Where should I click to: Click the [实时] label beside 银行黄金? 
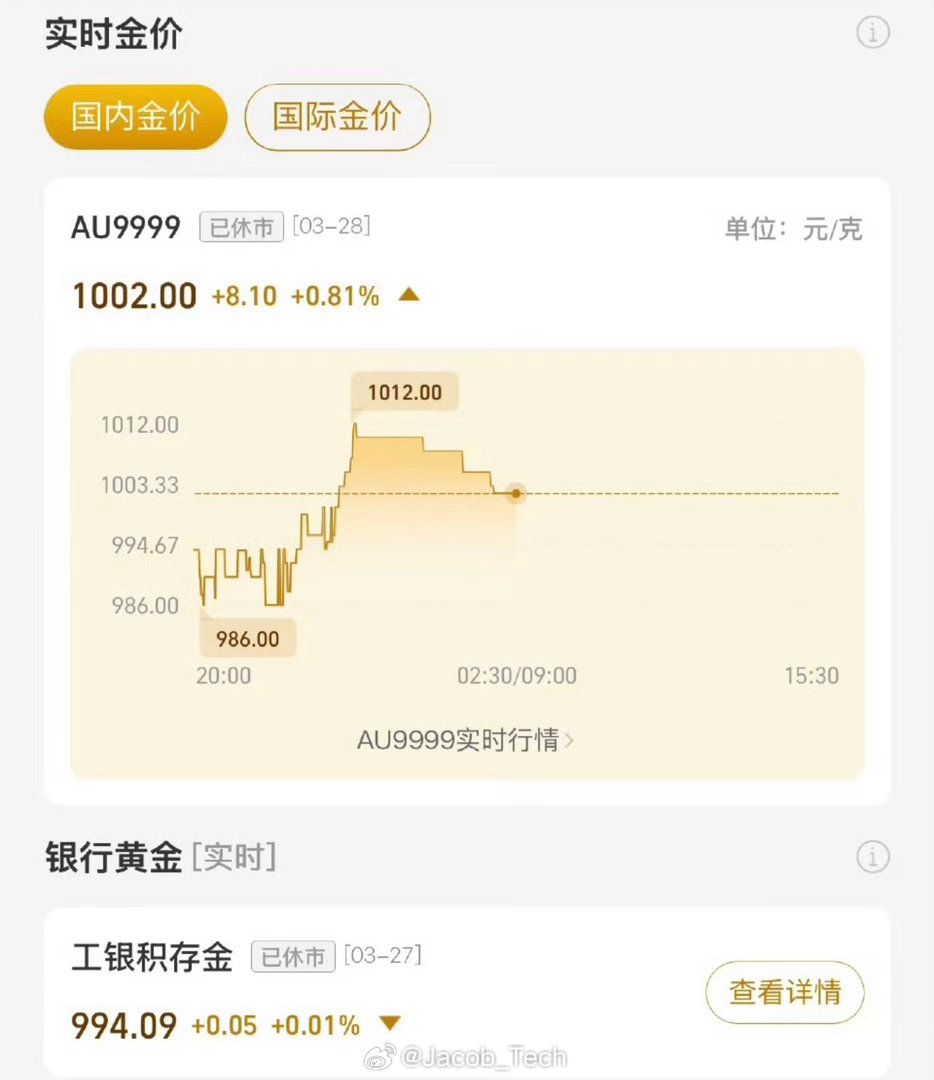click(235, 857)
